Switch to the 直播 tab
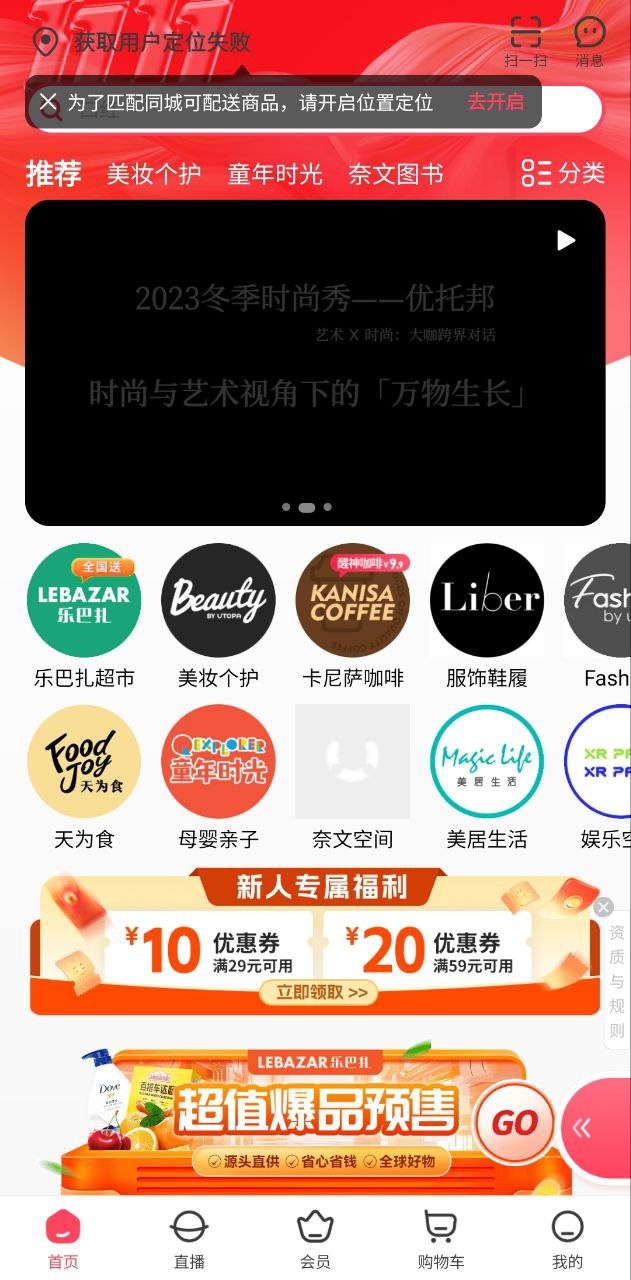 pyautogui.click(x=189, y=1238)
